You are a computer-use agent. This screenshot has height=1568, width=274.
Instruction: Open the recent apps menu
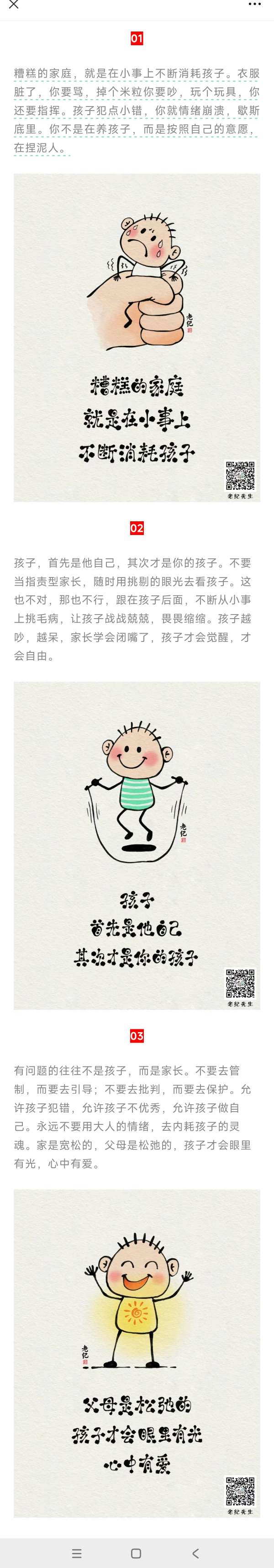pos(77,1553)
